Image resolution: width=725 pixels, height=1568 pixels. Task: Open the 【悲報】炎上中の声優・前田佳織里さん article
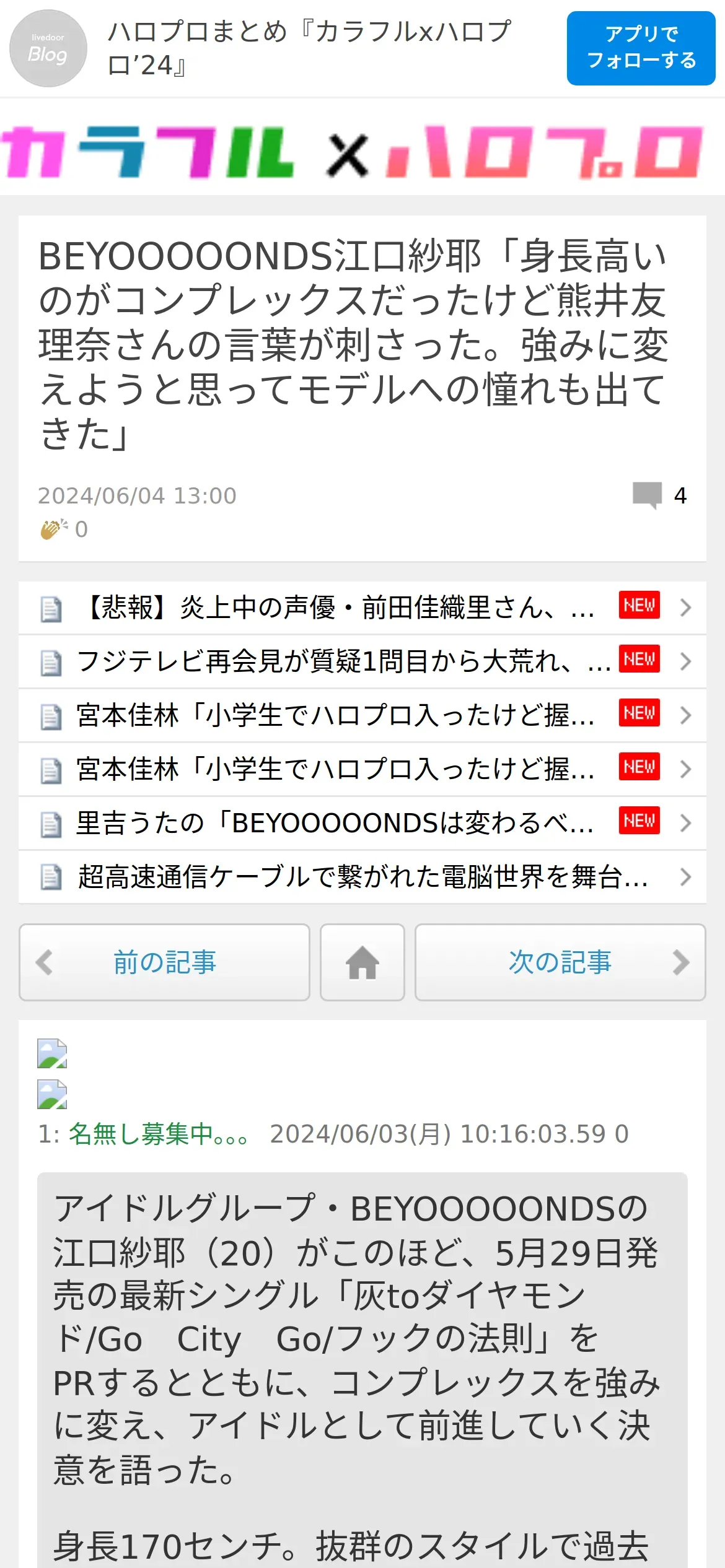click(x=362, y=608)
